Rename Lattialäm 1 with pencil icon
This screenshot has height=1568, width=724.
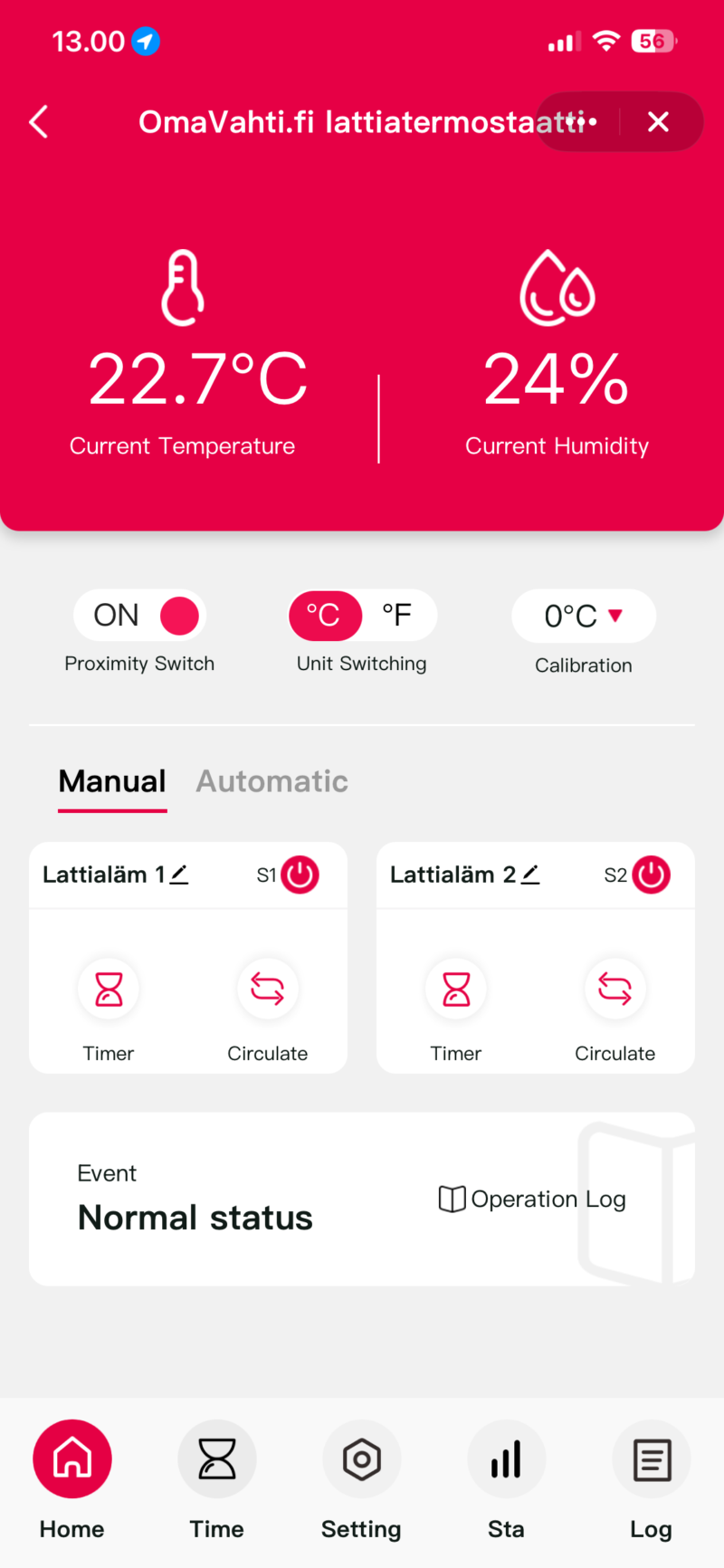pos(179,875)
